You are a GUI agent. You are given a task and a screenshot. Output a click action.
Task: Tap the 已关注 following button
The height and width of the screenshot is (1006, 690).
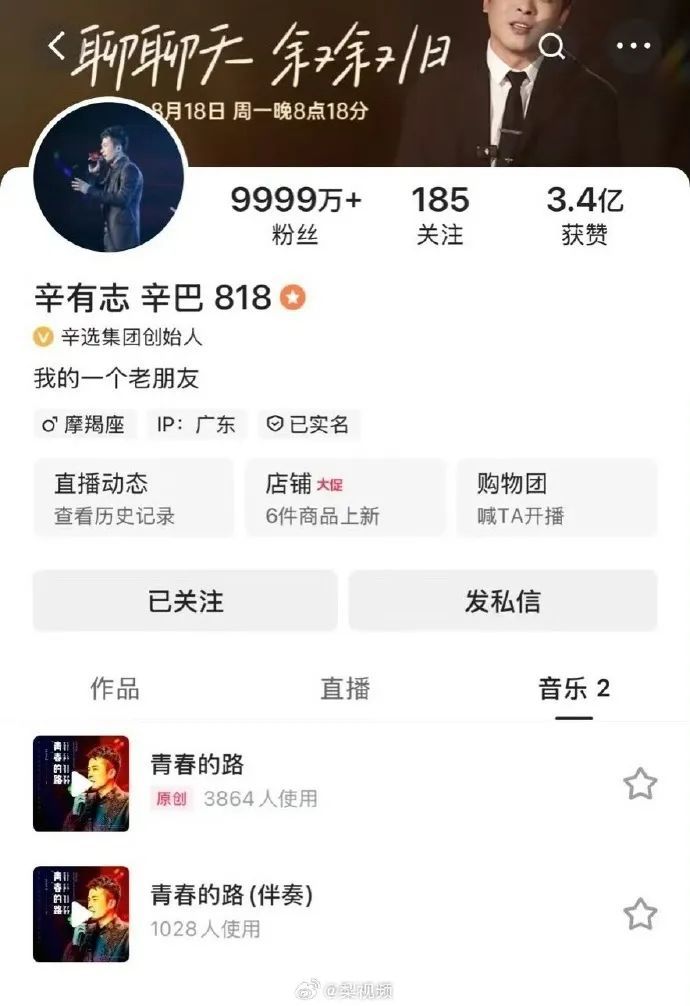tap(185, 601)
